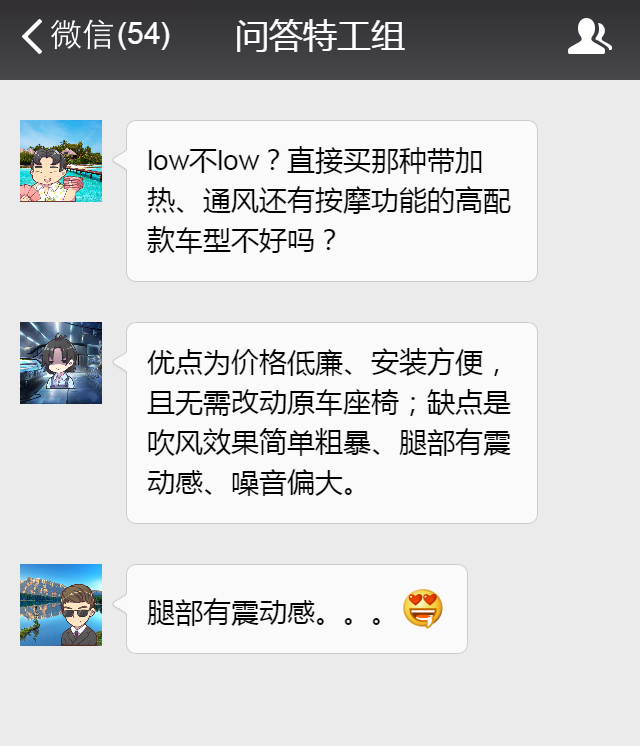Go back to the 微信 chat list
This screenshot has height=746, width=640.
pos(95,36)
